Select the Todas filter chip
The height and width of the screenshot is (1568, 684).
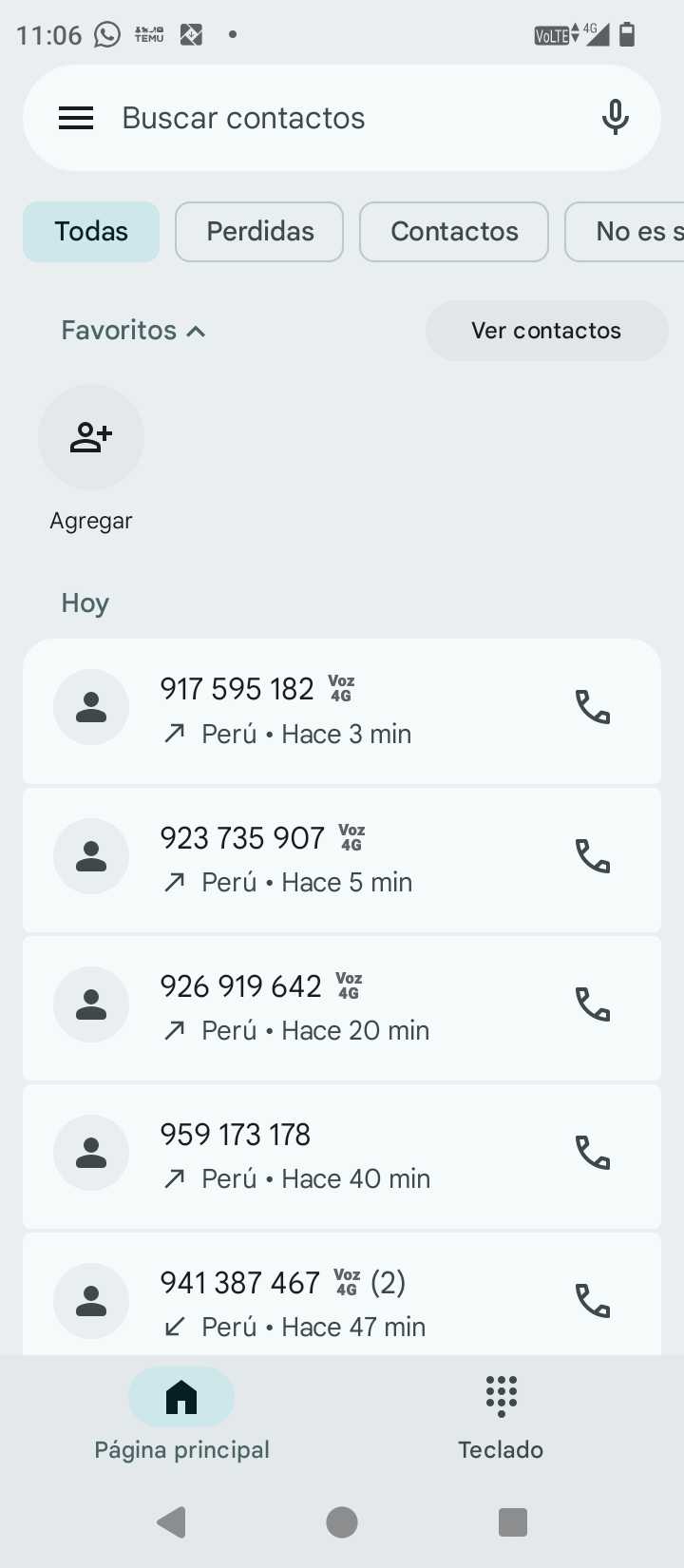pyautogui.click(x=91, y=232)
